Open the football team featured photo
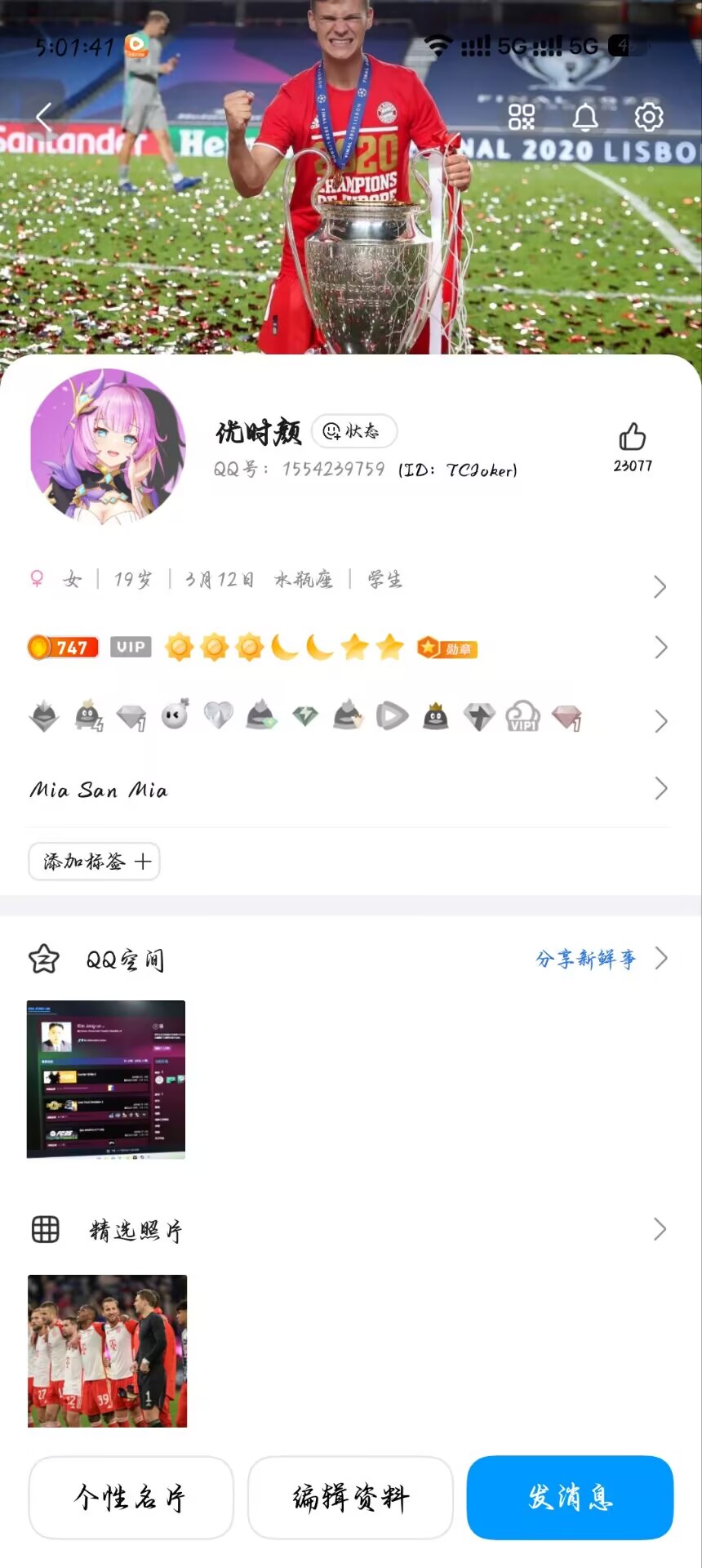Viewport: 702px width, 1568px height. (108, 1351)
